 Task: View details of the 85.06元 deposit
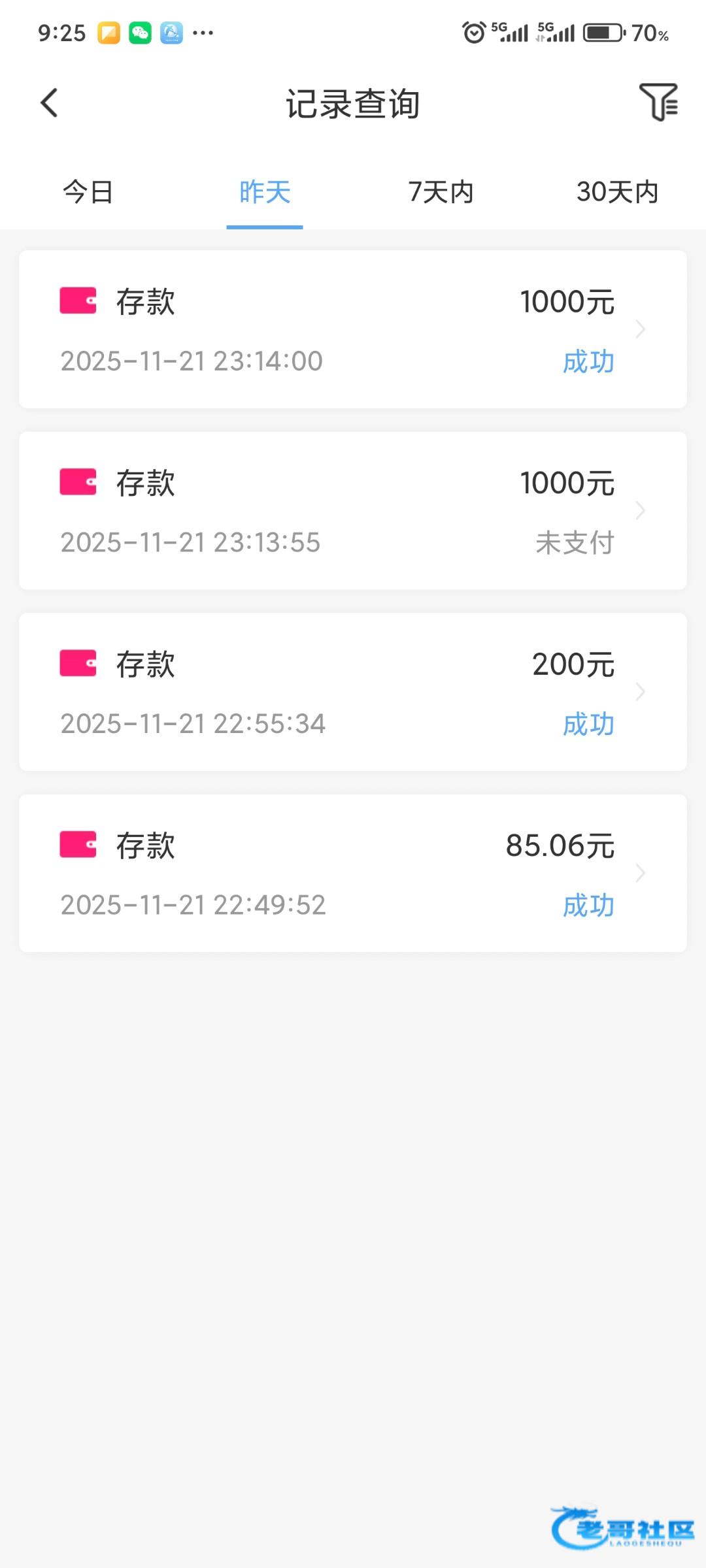(x=353, y=874)
